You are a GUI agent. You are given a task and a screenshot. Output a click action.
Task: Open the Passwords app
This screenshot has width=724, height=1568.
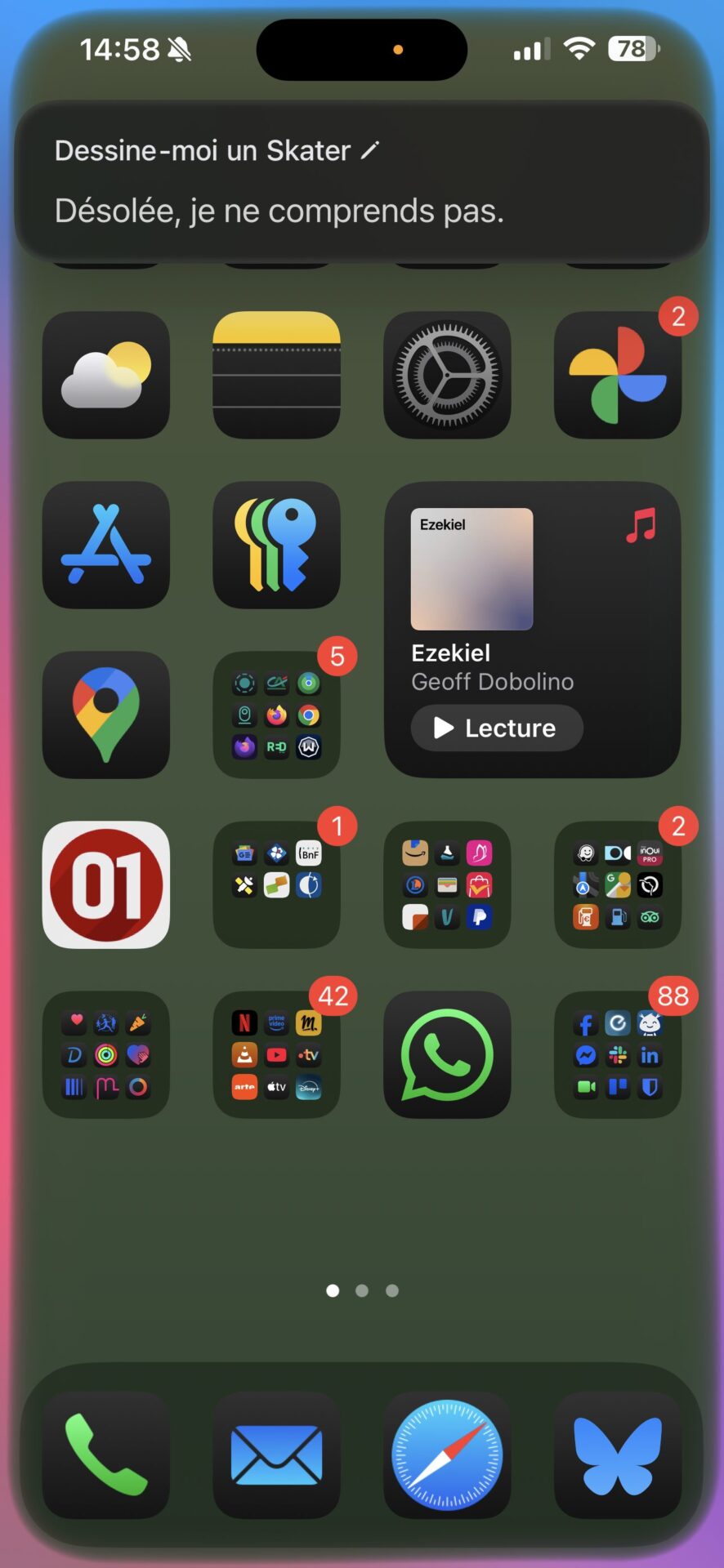click(x=276, y=545)
